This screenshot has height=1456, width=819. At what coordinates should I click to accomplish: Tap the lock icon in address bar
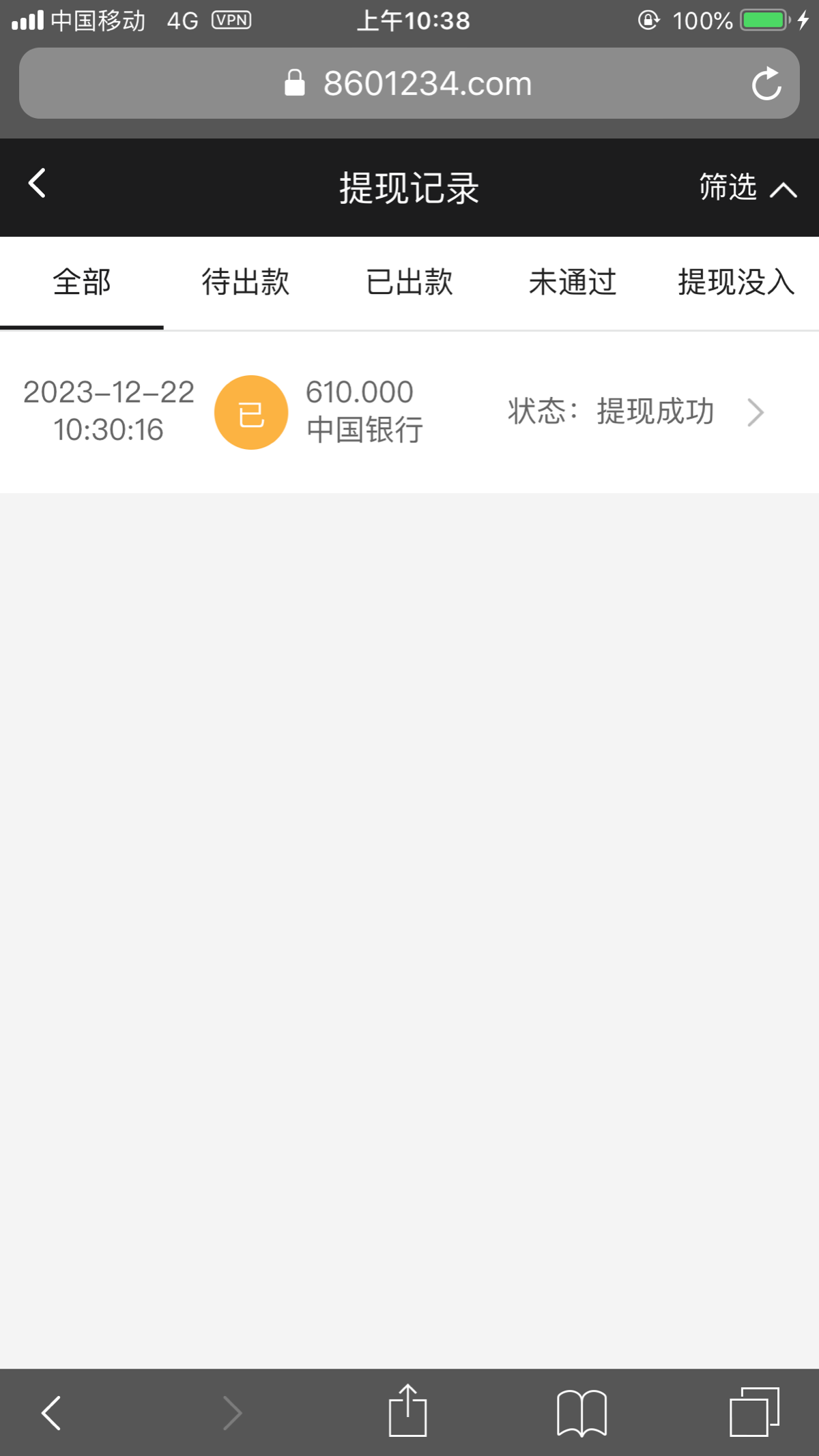295,82
